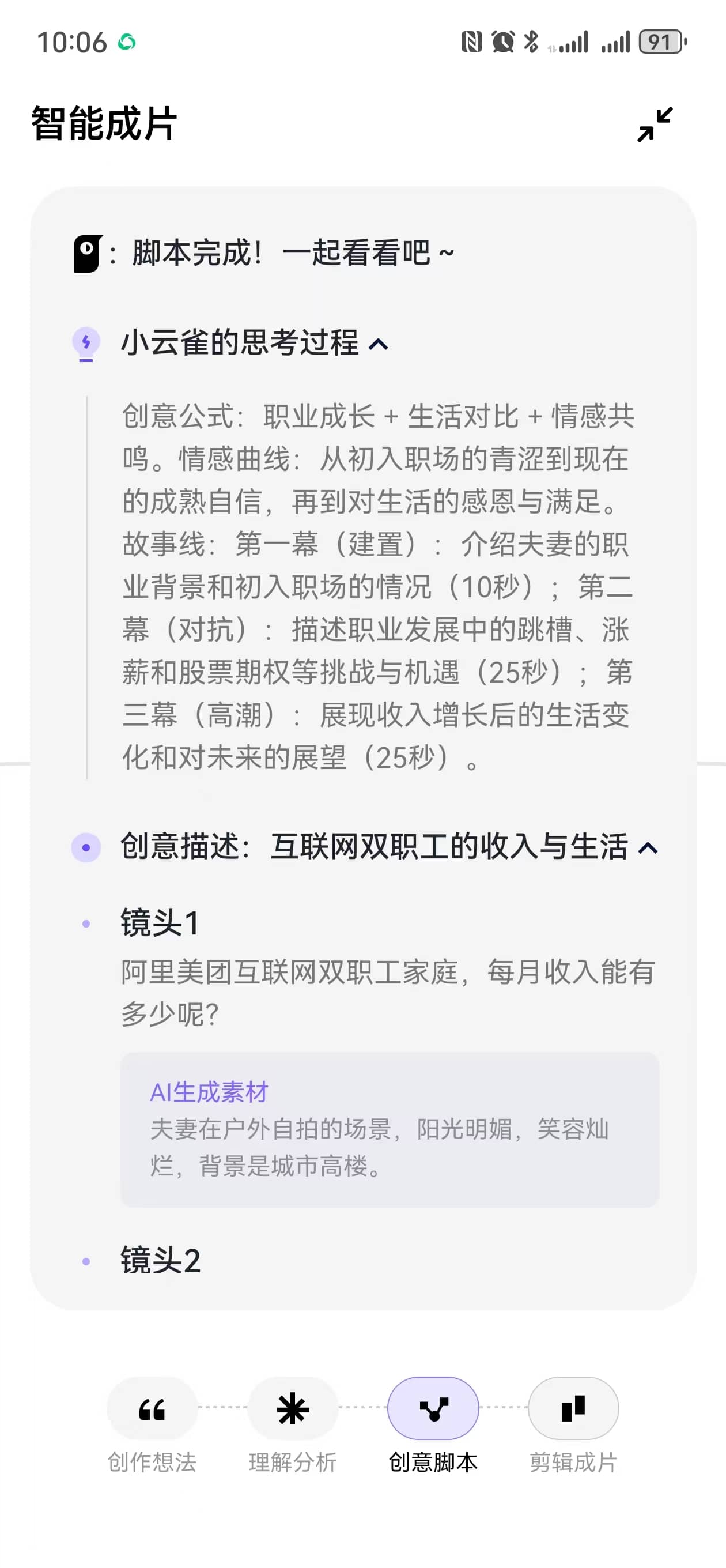Minimize the 智能成片 panel with collapse icon
726x1568 pixels.
655,125
